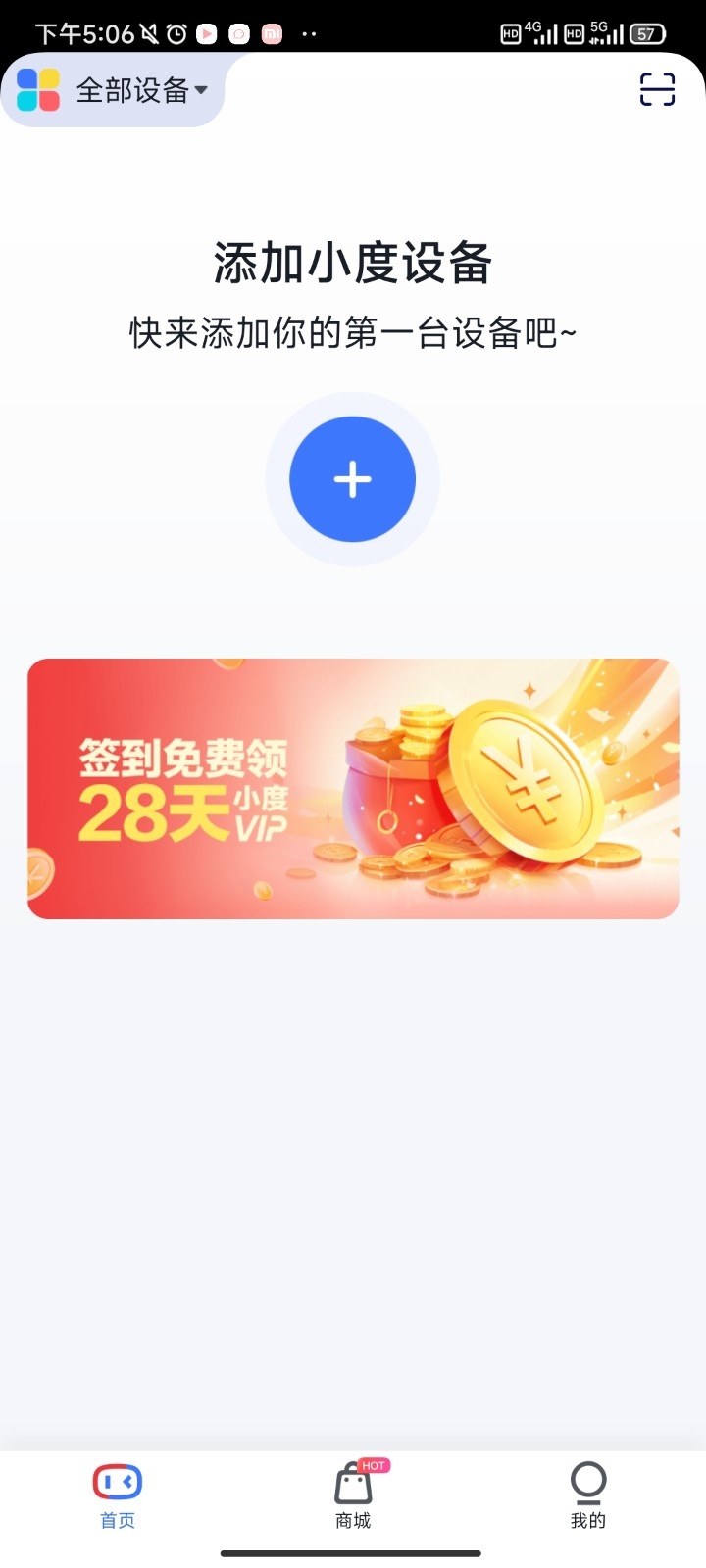The image size is (706, 1568).
Task: Tap 快来添加你的第一台设备吧 prompt text
Action: [352, 333]
